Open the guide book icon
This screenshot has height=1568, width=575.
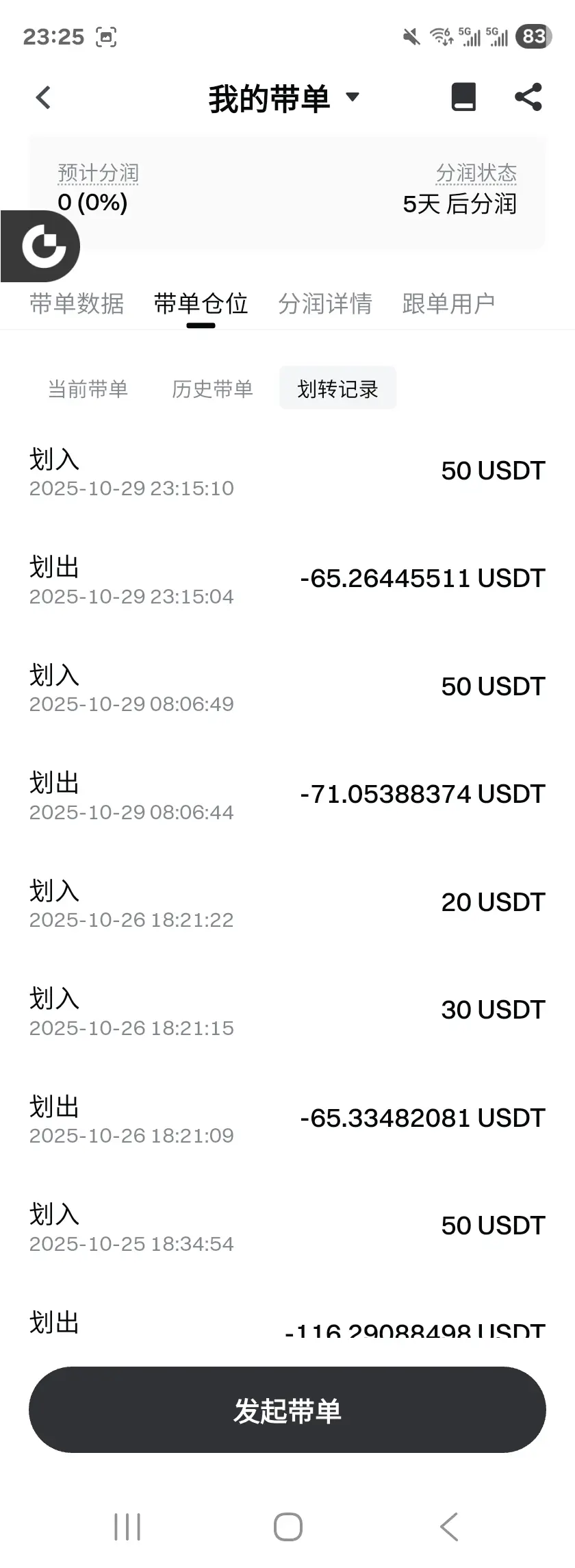click(463, 97)
